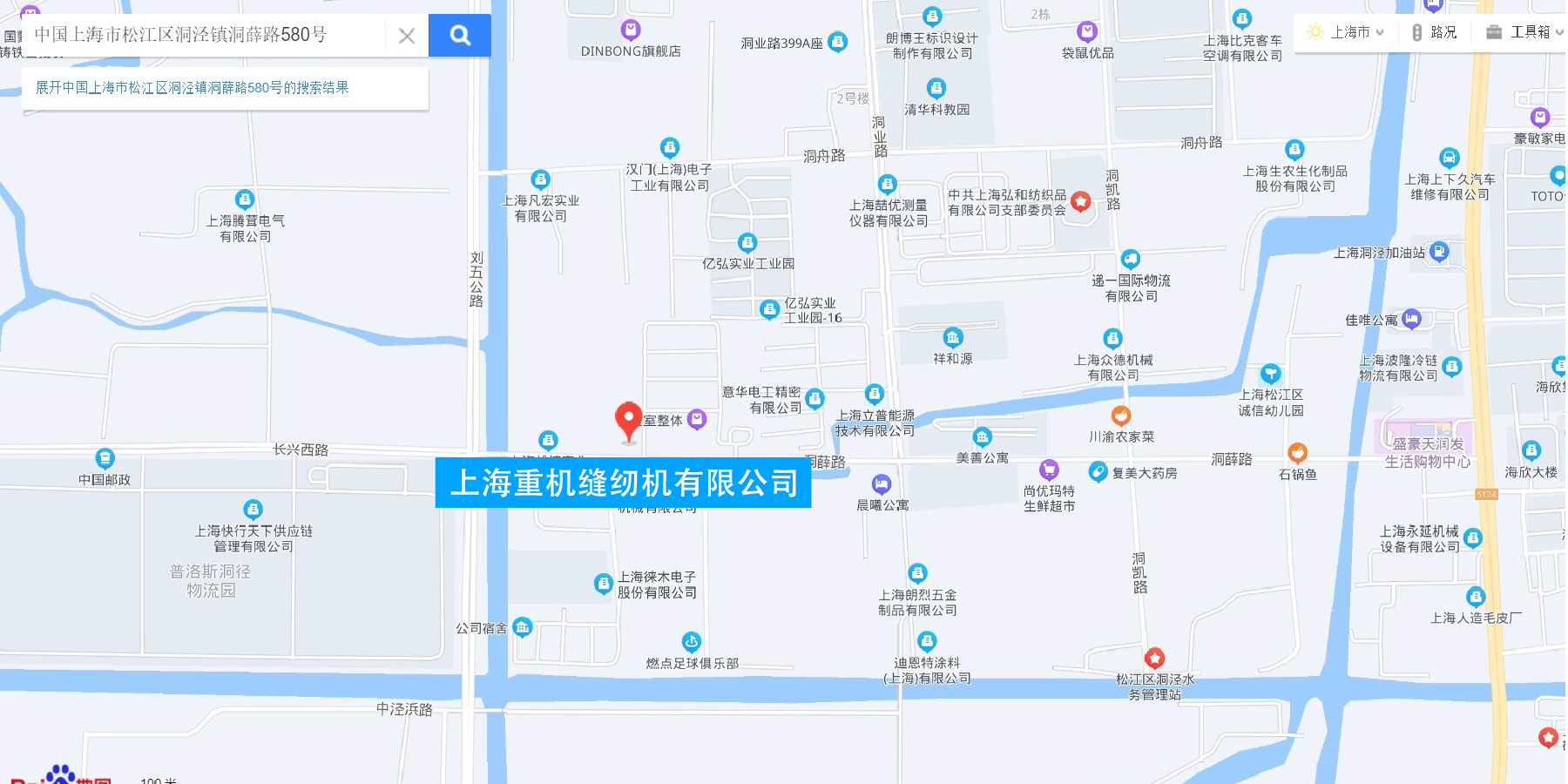The image size is (1568, 784).
Task: Open the 美善公寓 place marker
Action: tap(983, 436)
